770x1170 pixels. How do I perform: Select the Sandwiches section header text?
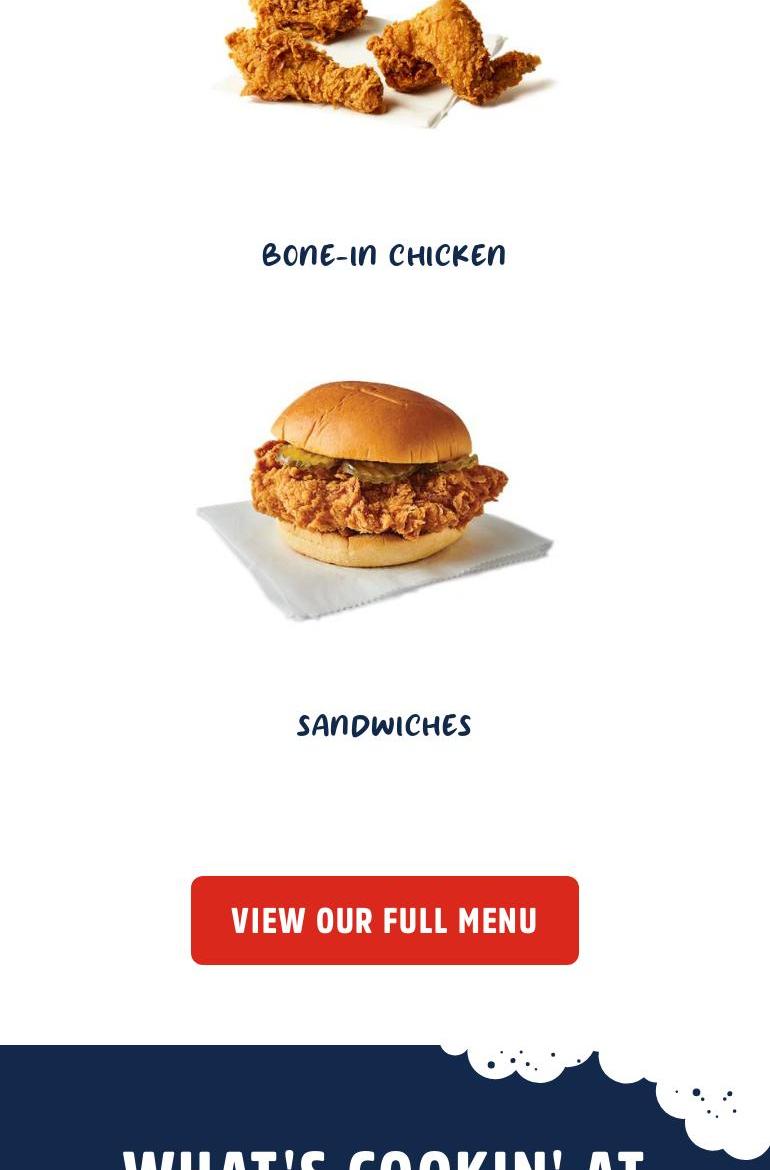point(384,724)
